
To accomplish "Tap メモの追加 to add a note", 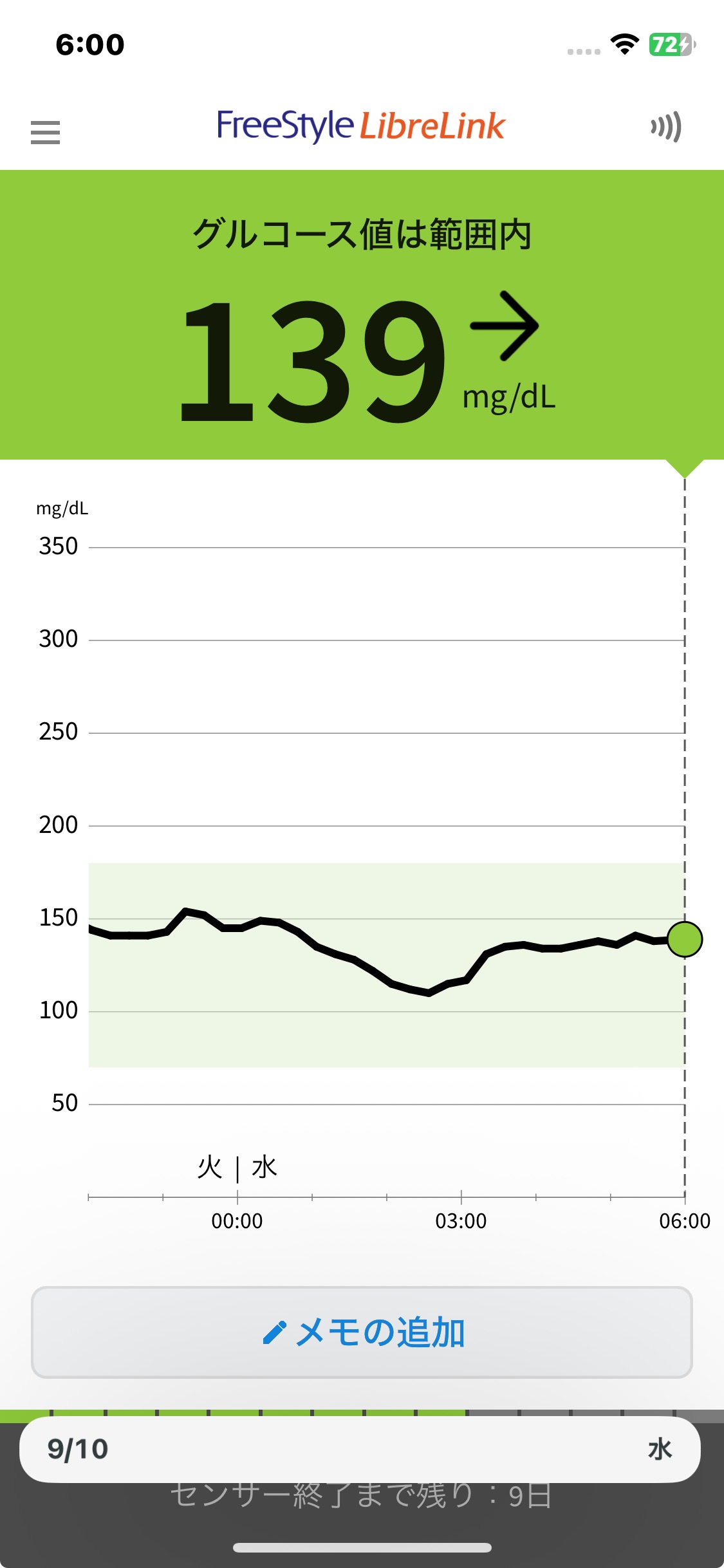I will click(362, 1332).
